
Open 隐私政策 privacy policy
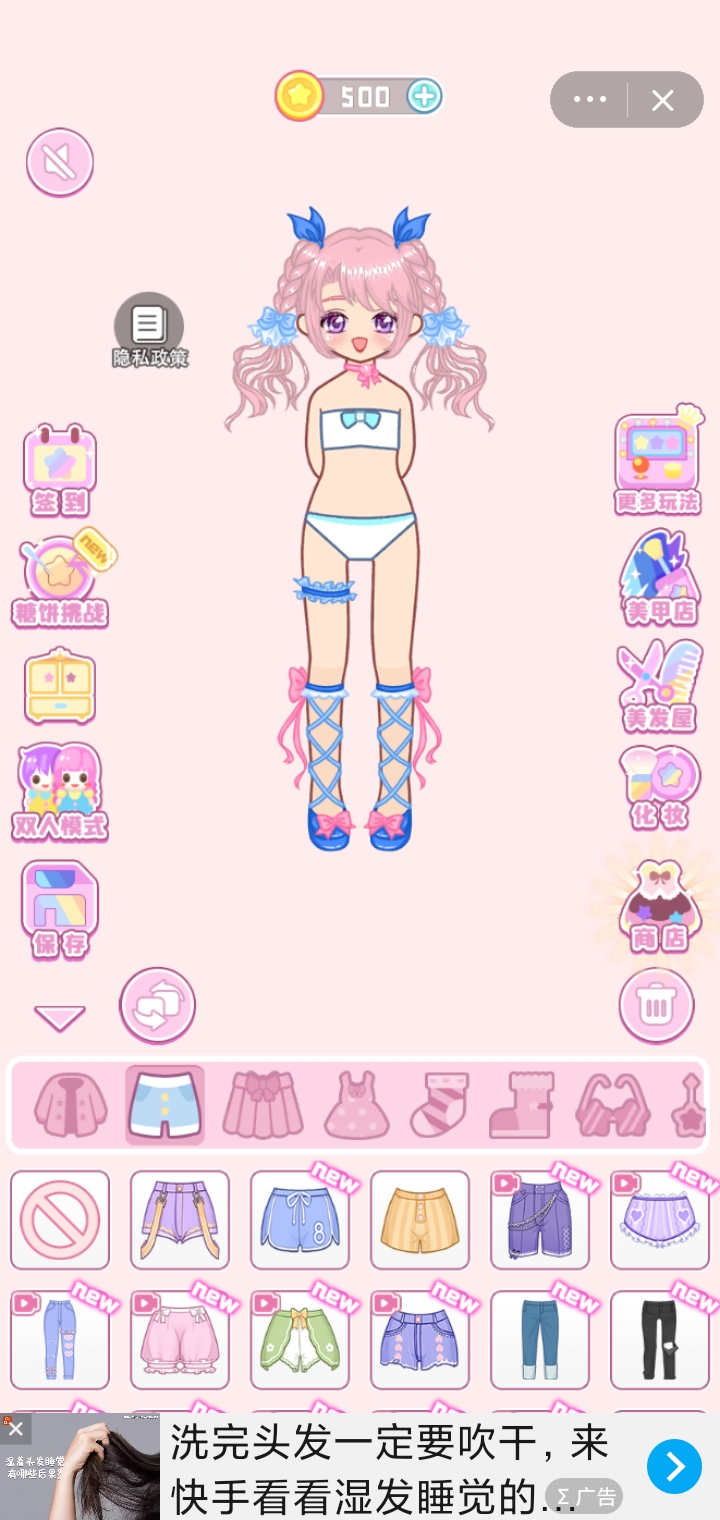pyautogui.click(x=149, y=330)
